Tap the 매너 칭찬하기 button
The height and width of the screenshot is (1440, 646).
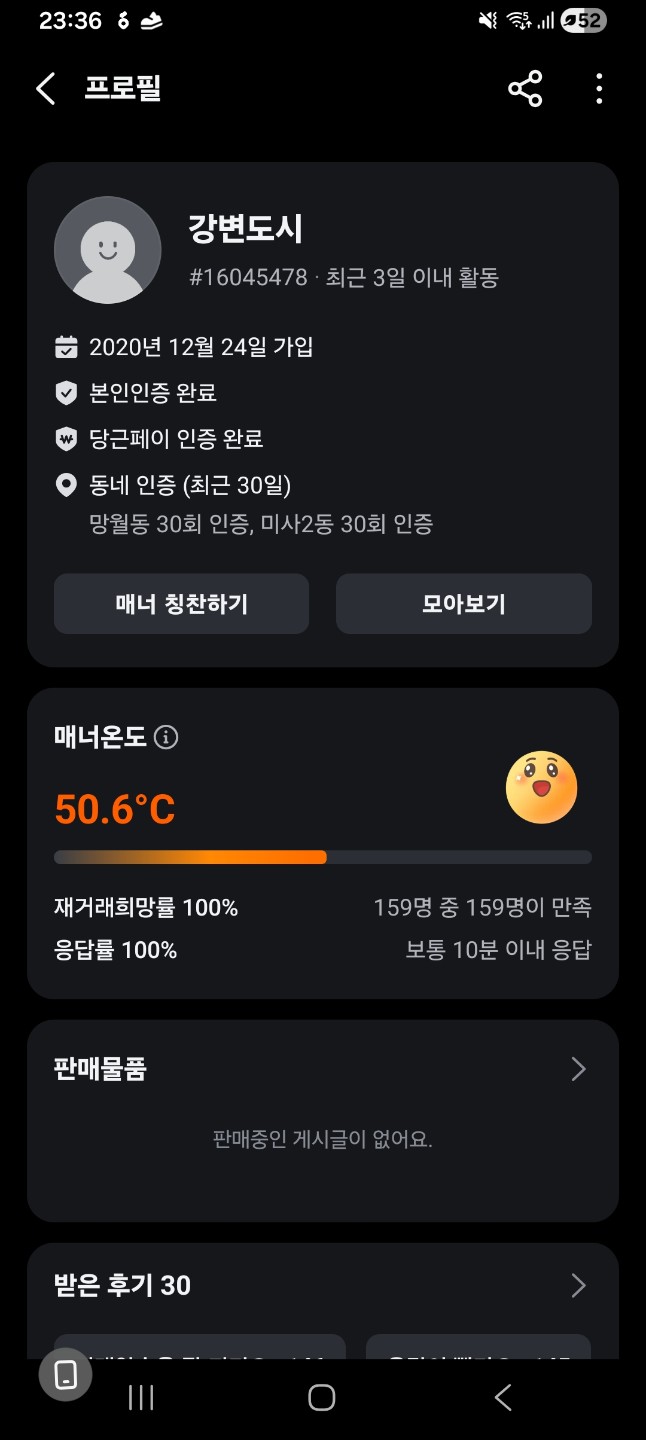click(x=181, y=604)
